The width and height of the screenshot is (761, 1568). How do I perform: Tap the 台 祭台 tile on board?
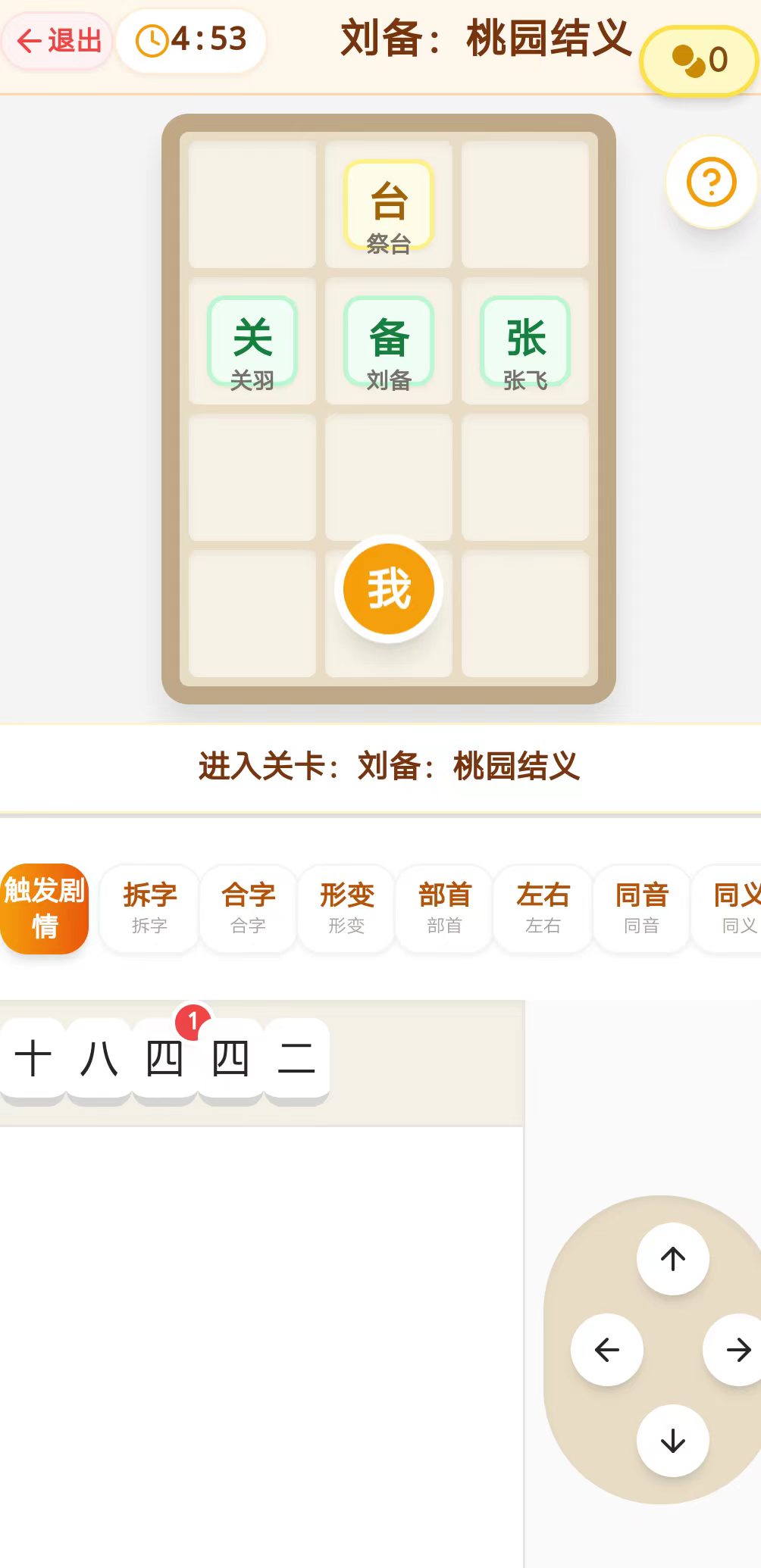click(x=389, y=205)
